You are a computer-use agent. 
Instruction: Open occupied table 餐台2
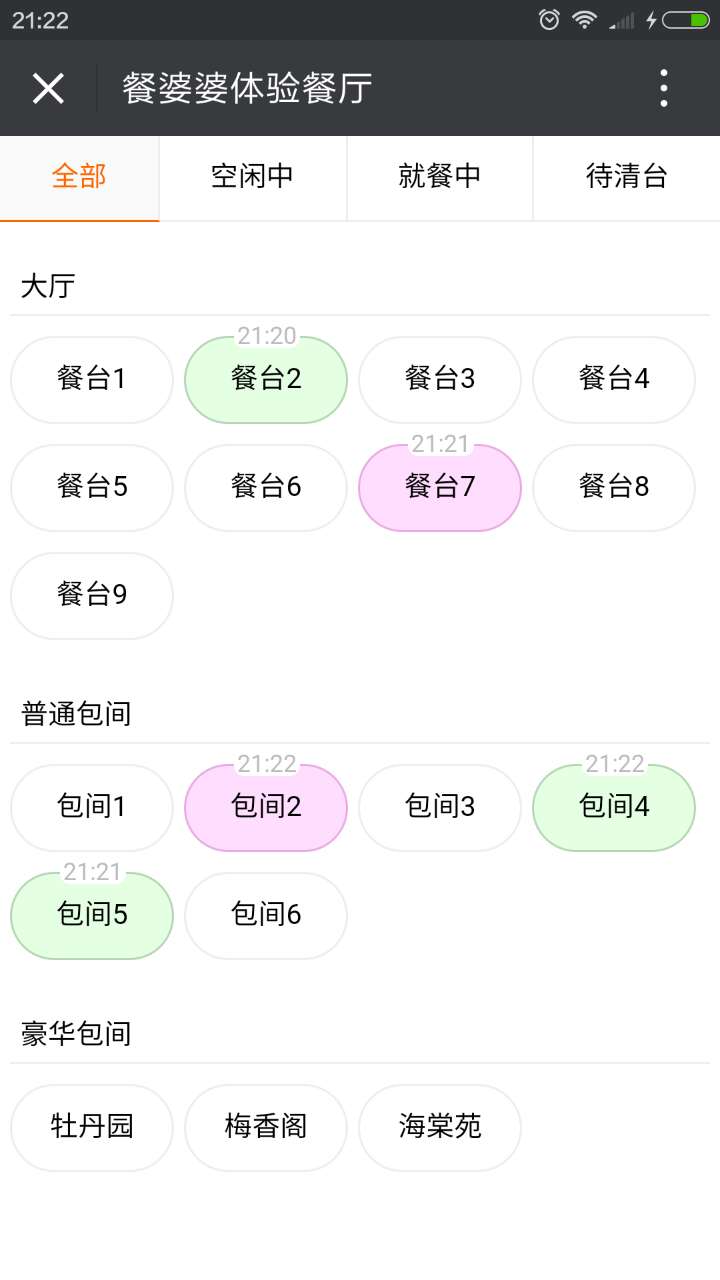point(266,380)
